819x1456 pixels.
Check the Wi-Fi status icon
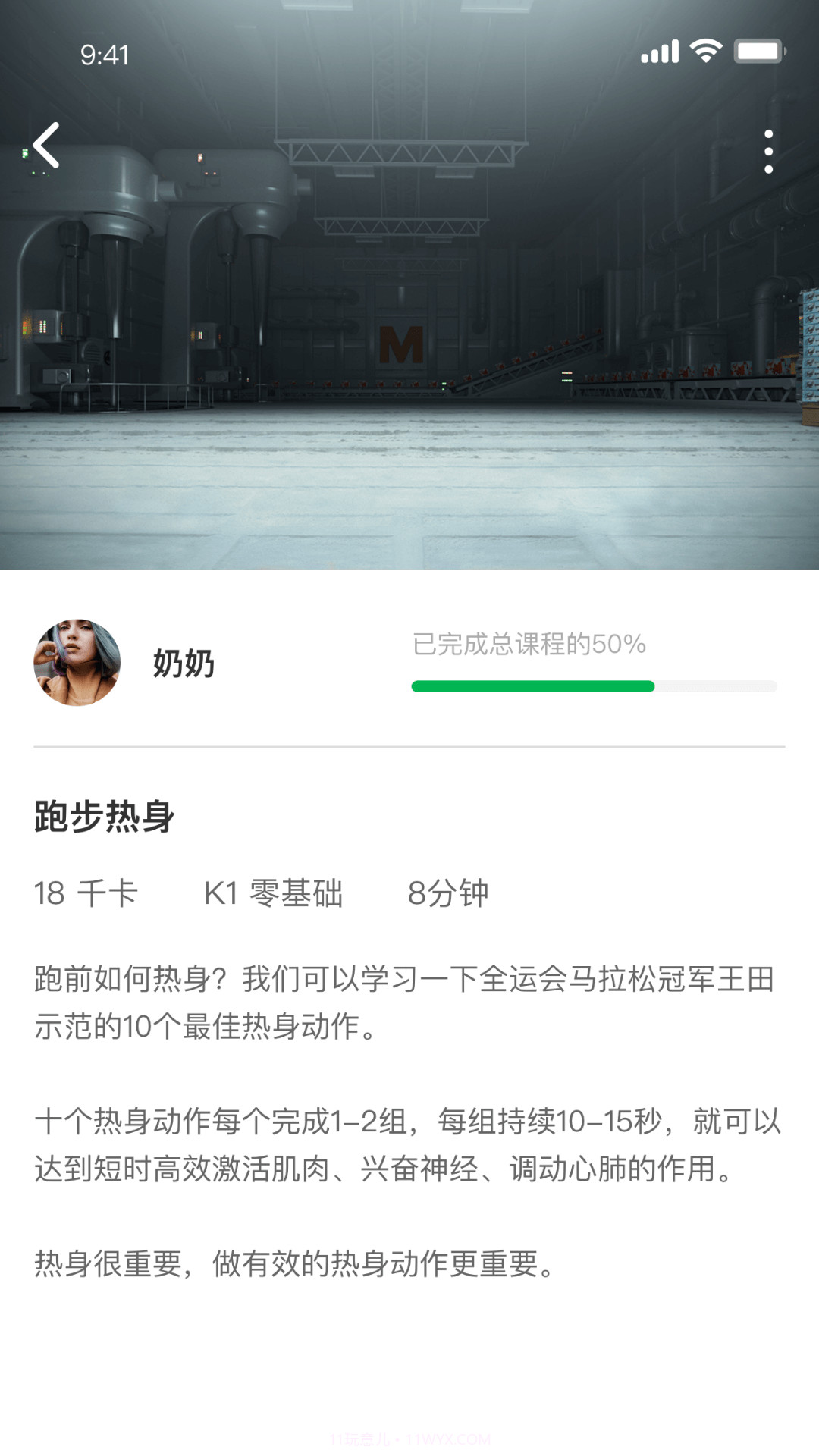705,49
